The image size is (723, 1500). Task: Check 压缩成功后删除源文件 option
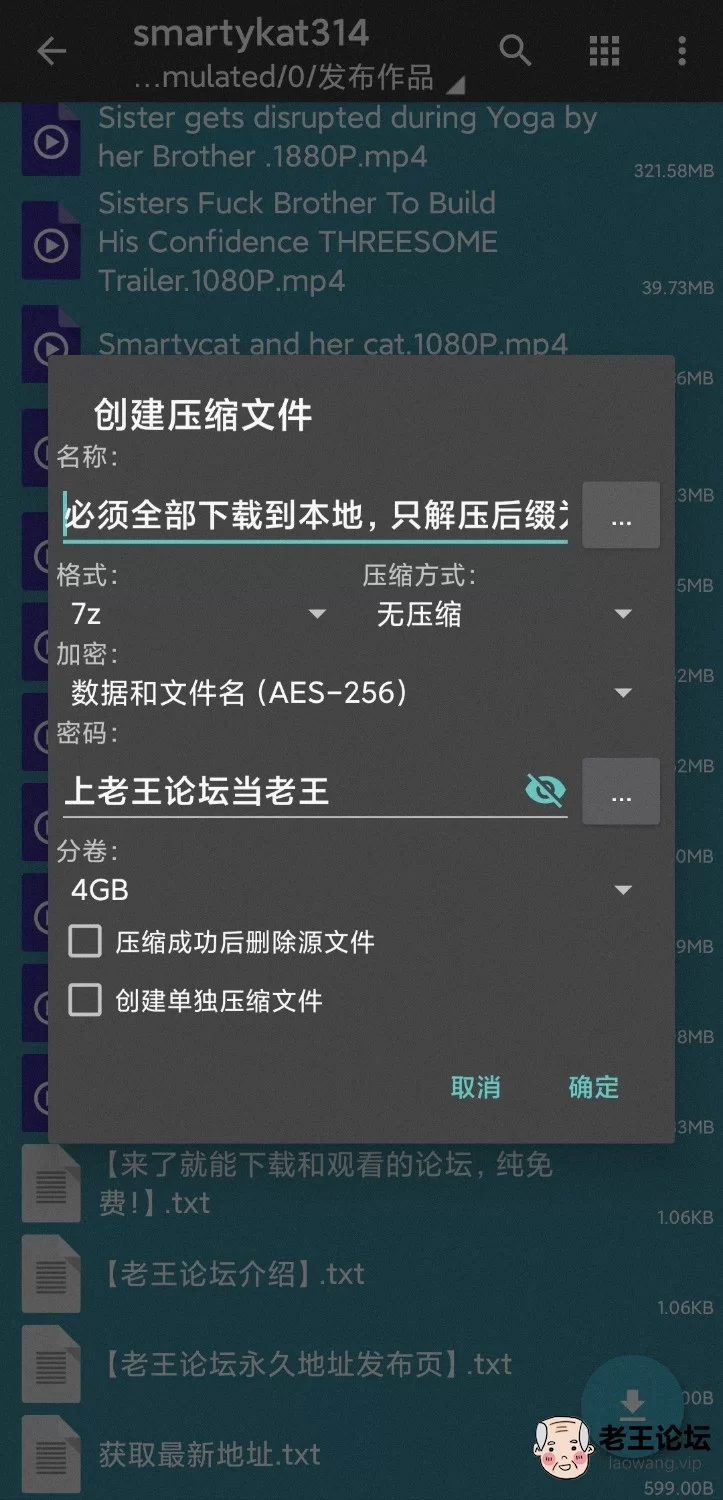click(222, 942)
